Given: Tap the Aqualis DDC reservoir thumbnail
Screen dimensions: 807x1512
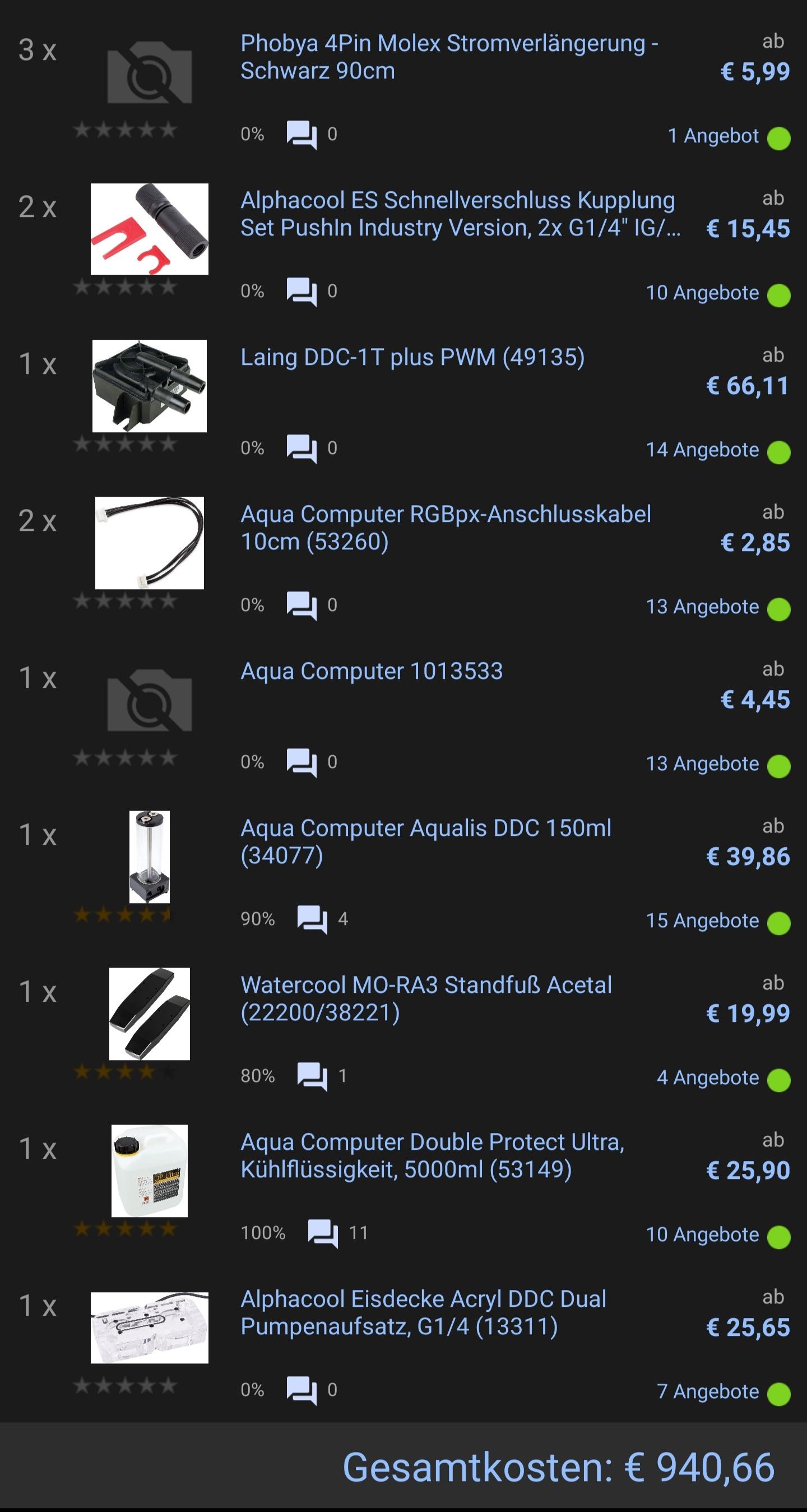Looking at the screenshot, I should [x=150, y=857].
